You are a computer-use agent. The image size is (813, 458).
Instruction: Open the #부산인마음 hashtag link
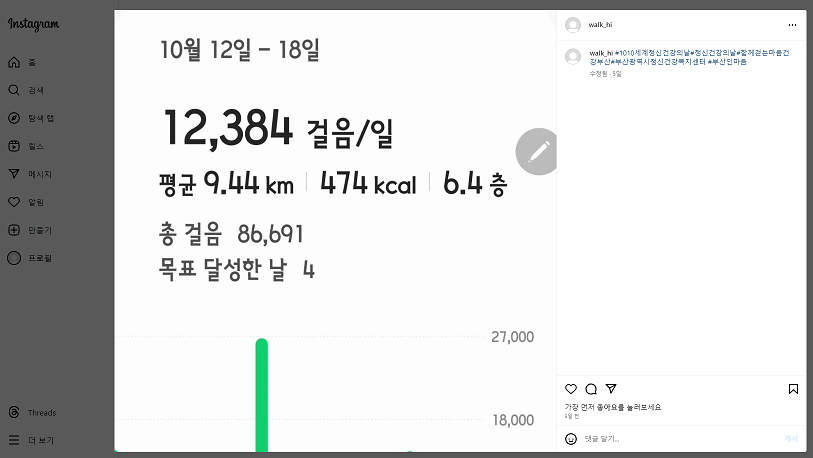[727, 62]
